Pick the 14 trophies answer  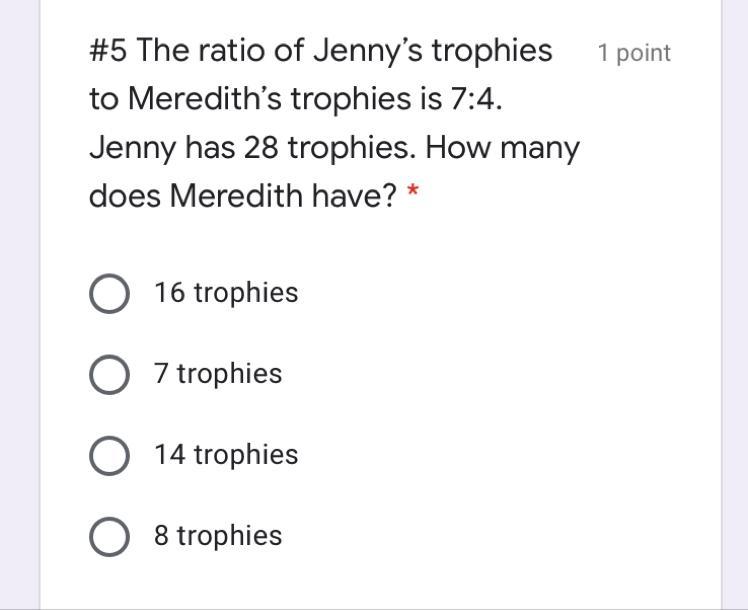(x=109, y=456)
